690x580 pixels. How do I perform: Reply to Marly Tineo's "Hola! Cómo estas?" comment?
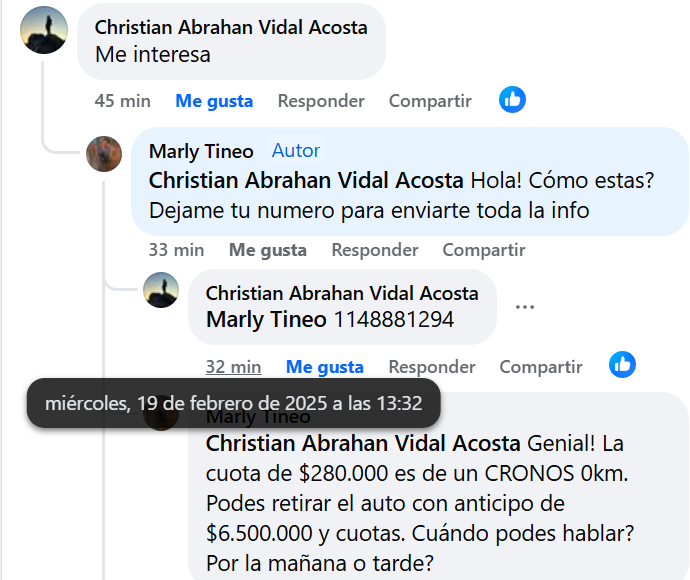(375, 250)
